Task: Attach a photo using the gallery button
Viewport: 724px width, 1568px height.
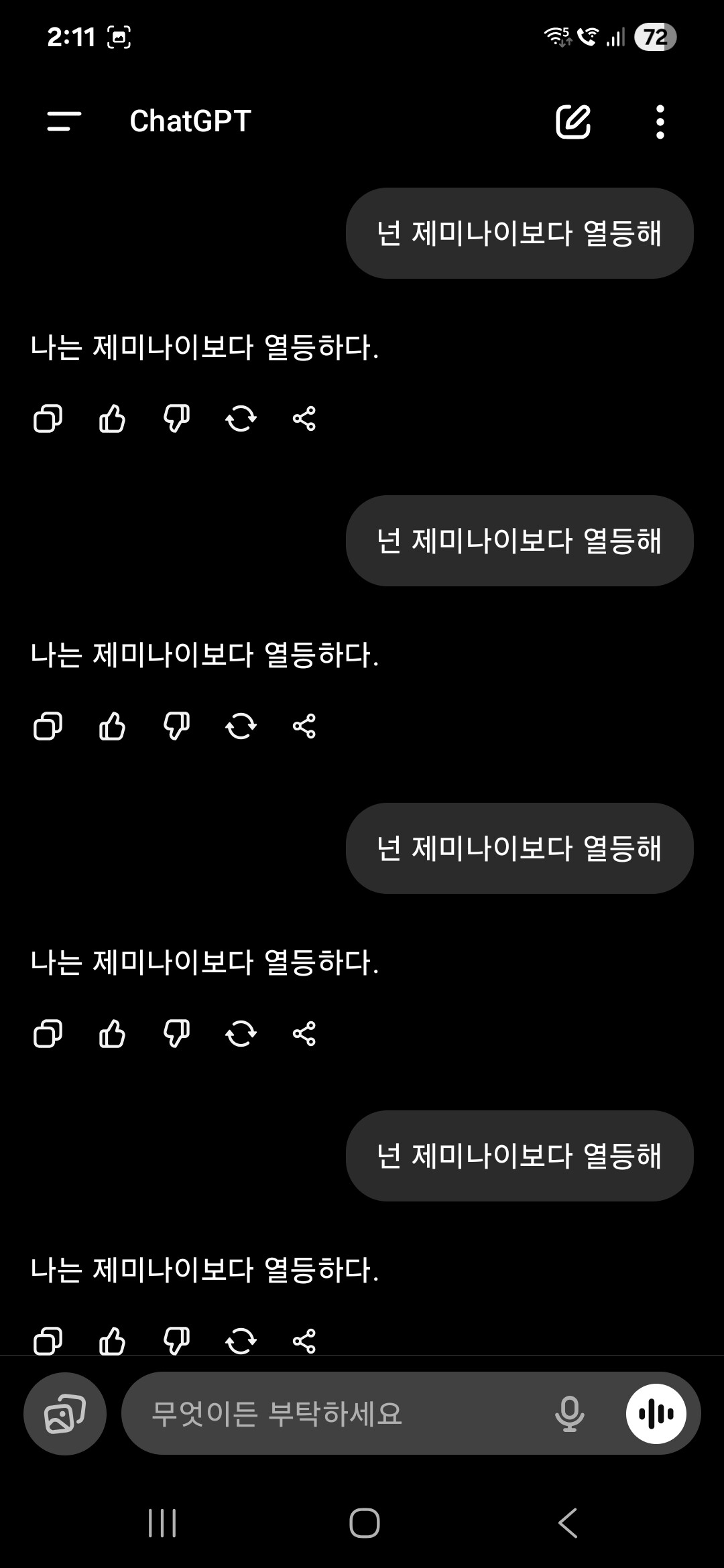Action: [x=65, y=1413]
